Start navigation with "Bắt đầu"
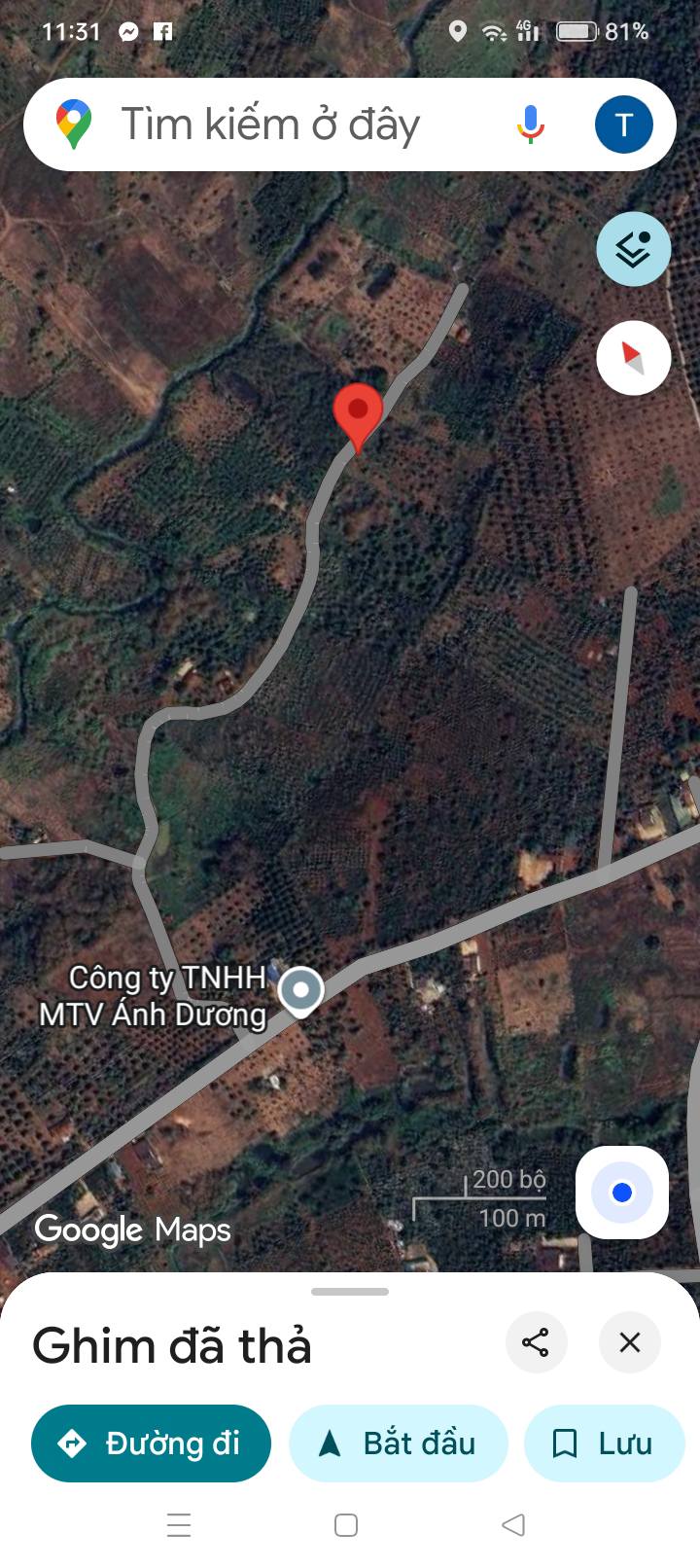Image resolution: width=700 pixels, height=1568 pixels. tap(399, 1443)
